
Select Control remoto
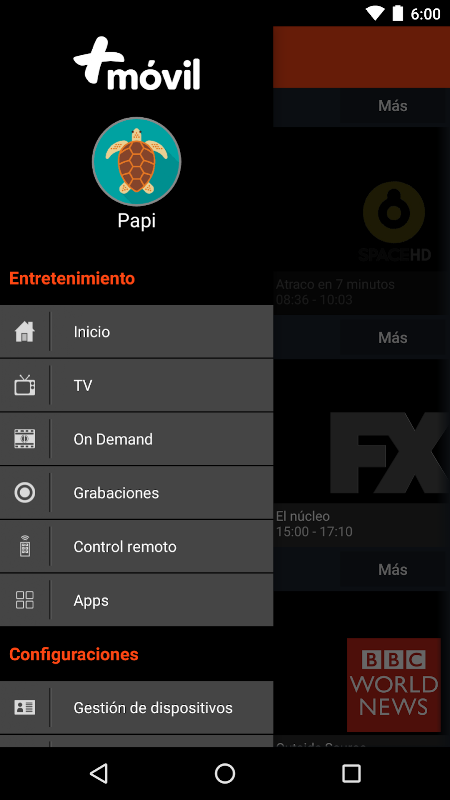pyautogui.click(x=136, y=546)
